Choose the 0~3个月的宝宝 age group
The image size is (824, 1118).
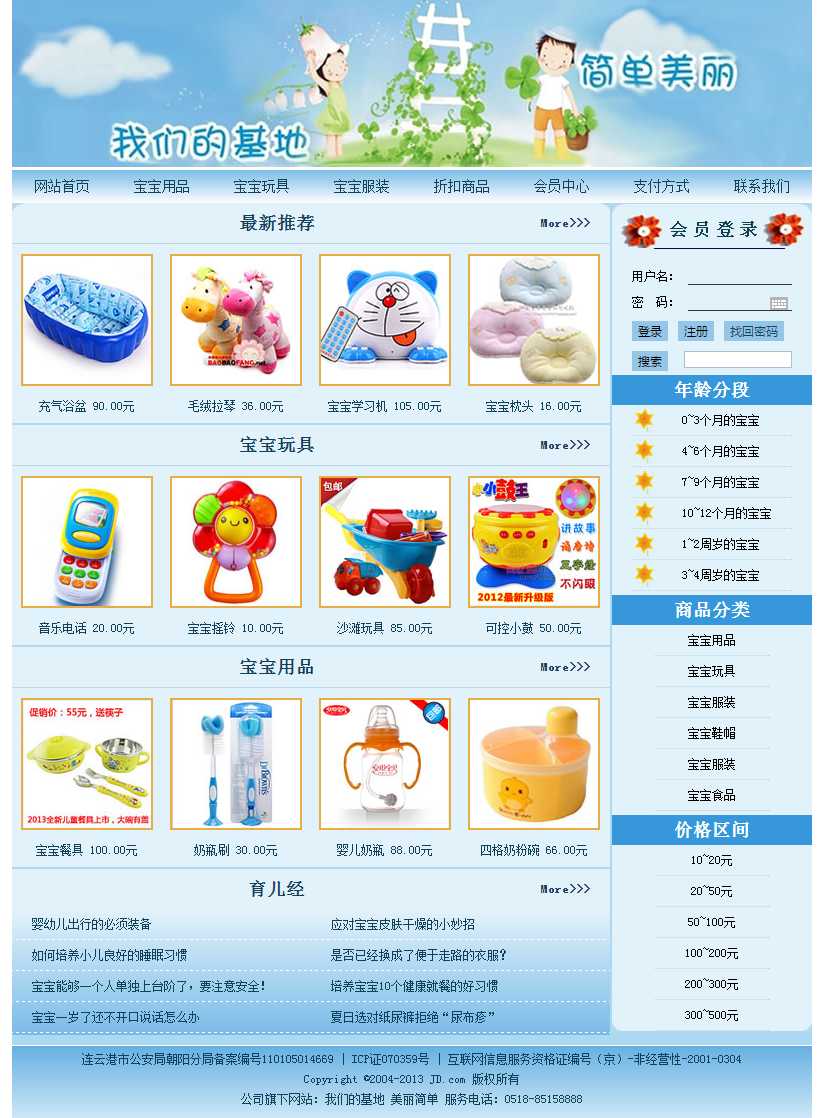(x=720, y=421)
